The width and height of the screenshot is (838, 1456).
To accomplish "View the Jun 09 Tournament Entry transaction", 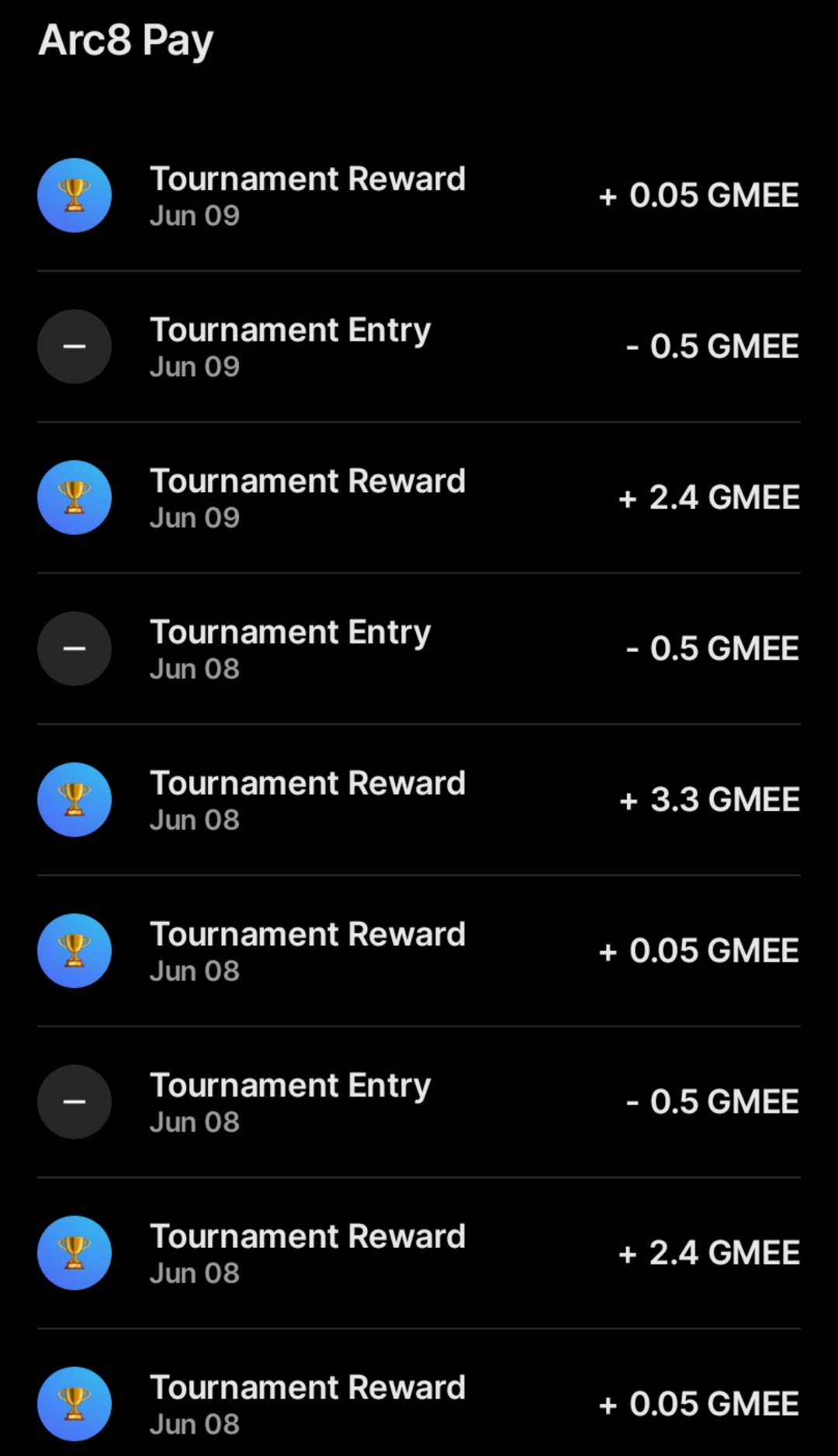I will (x=419, y=347).
